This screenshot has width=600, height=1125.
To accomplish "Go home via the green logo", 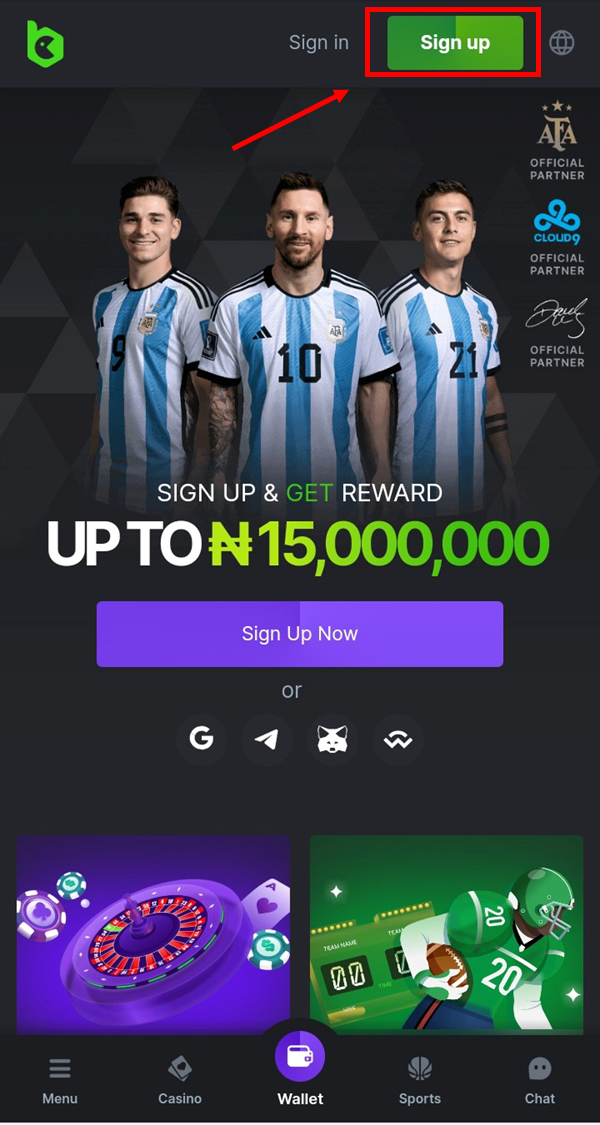I will tap(45, 44).
